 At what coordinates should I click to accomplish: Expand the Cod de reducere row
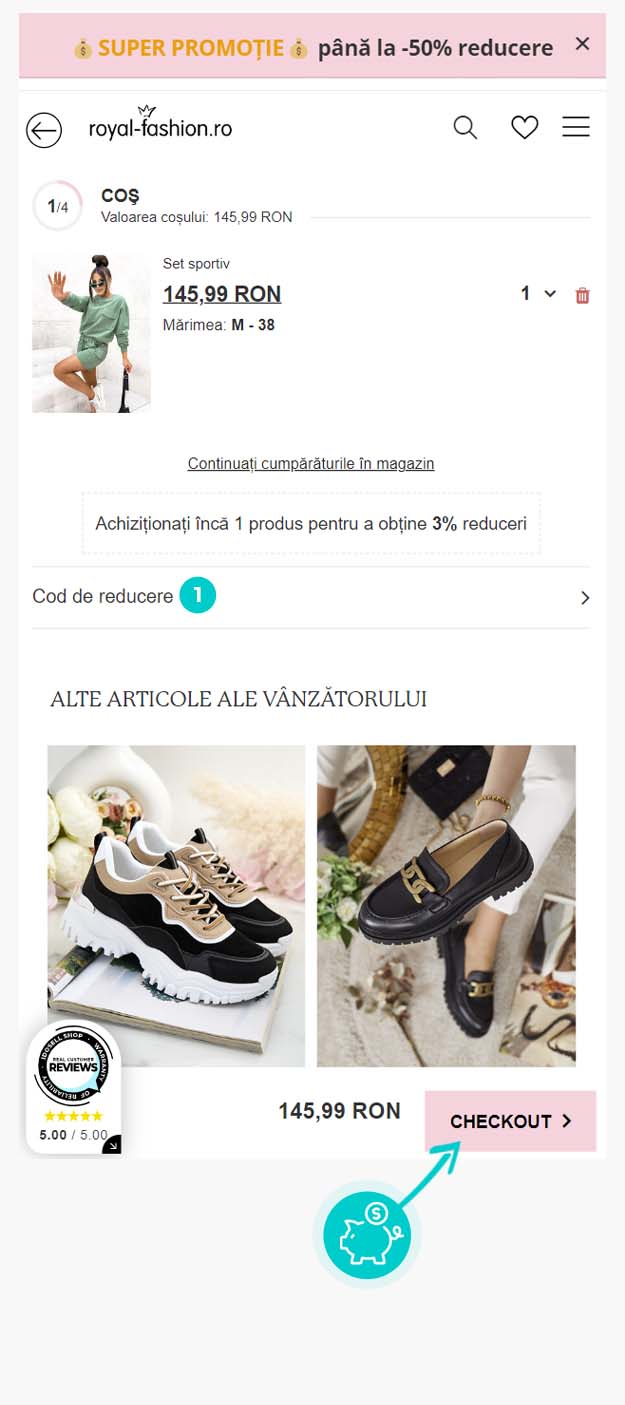click(311, 597)
